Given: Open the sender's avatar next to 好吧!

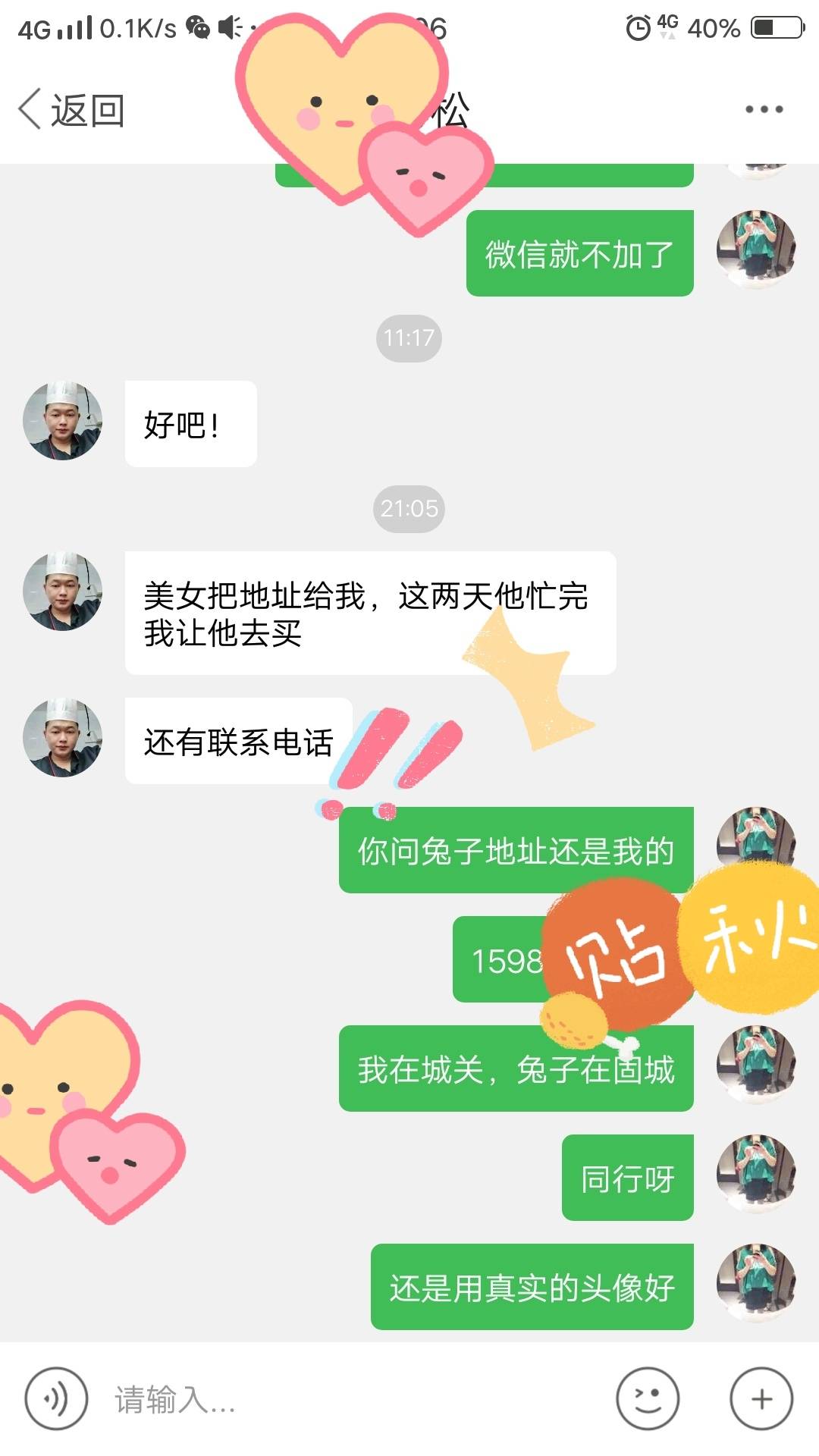Looking at the screenshot, I should point(62,422).
